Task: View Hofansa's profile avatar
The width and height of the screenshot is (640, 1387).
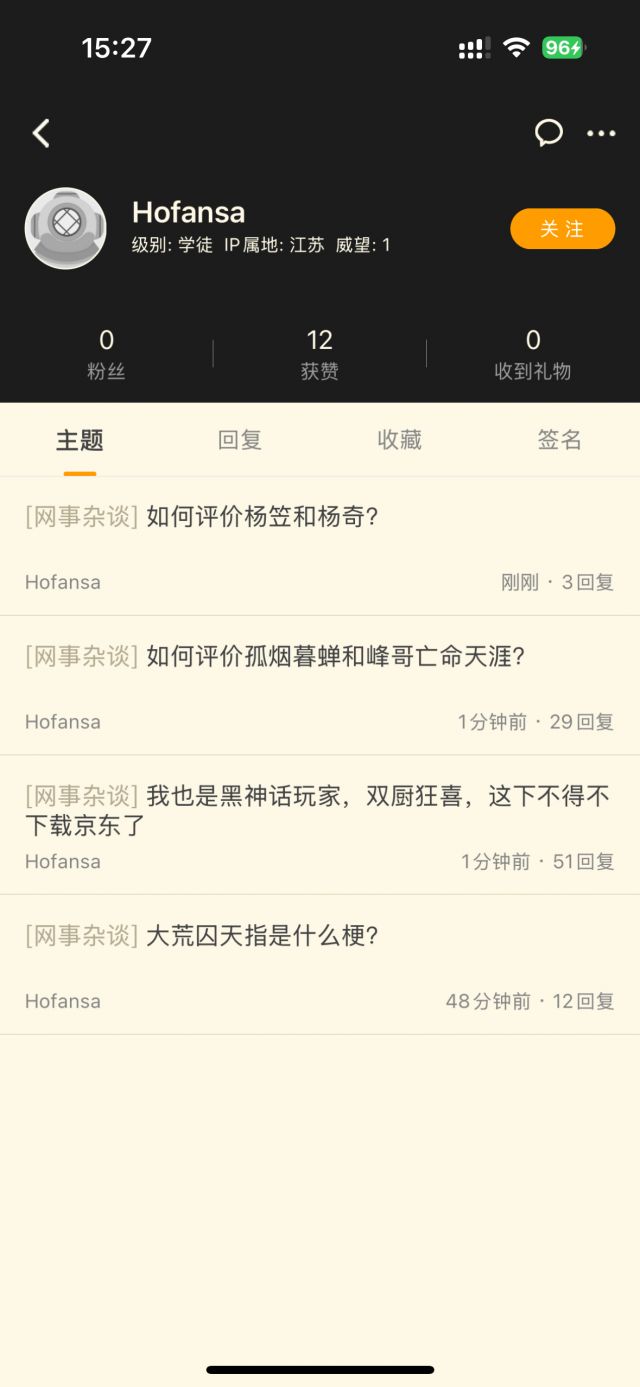Action: coord(66,228)
